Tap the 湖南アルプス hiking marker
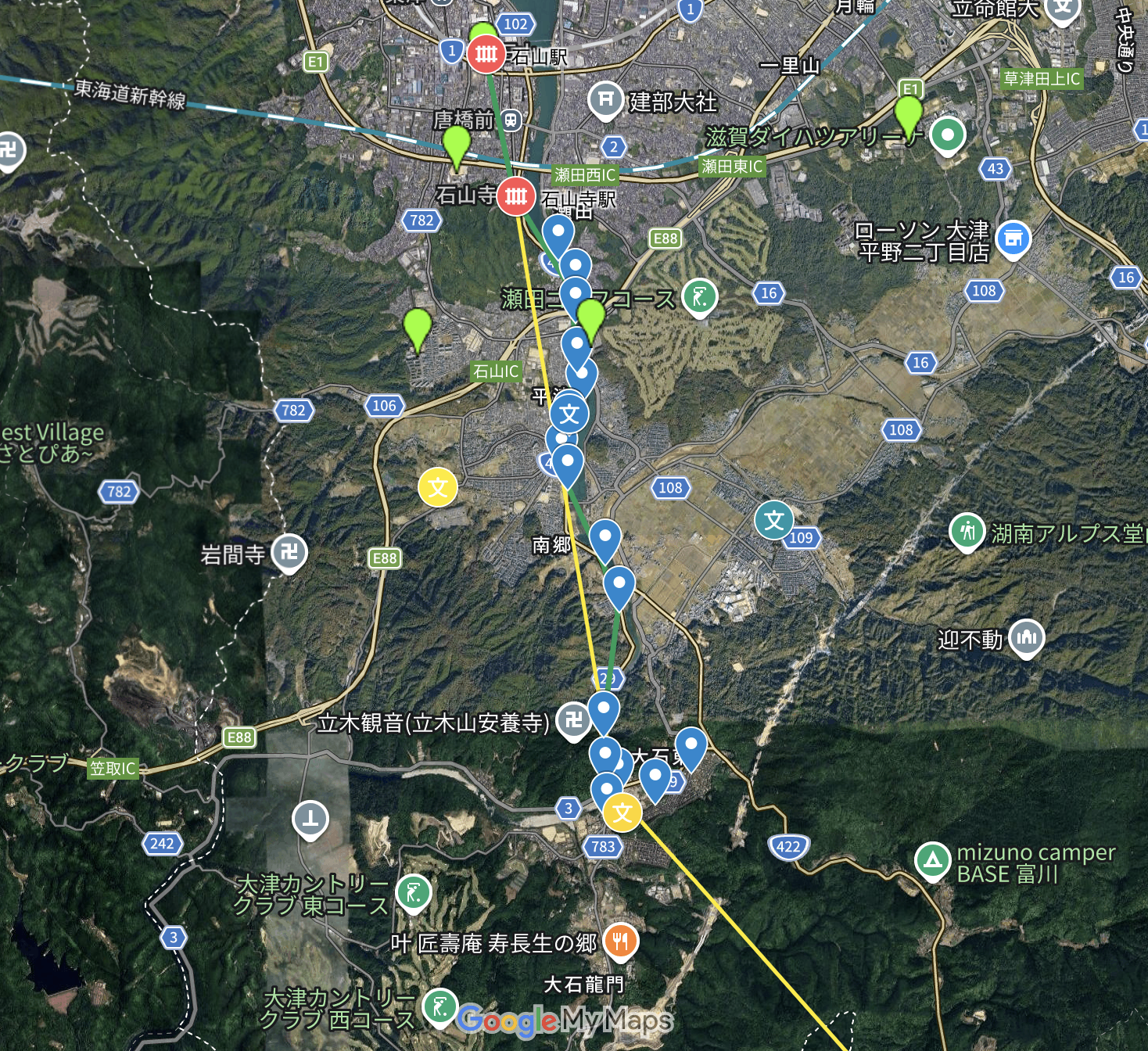The width and height of the screenshot is (1148, 1051). pyautogui.click(x=967, y=532)
